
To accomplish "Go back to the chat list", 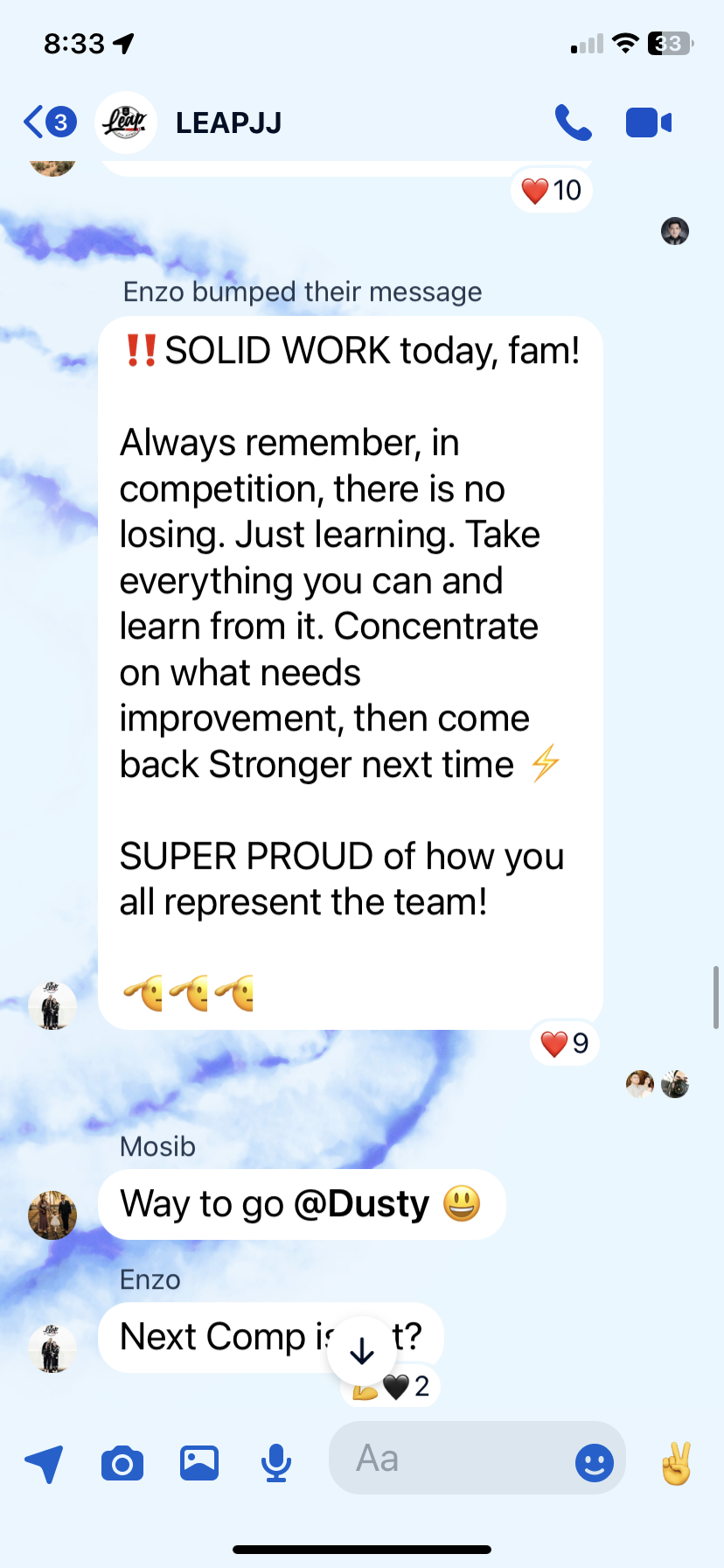I will [48, 122].
